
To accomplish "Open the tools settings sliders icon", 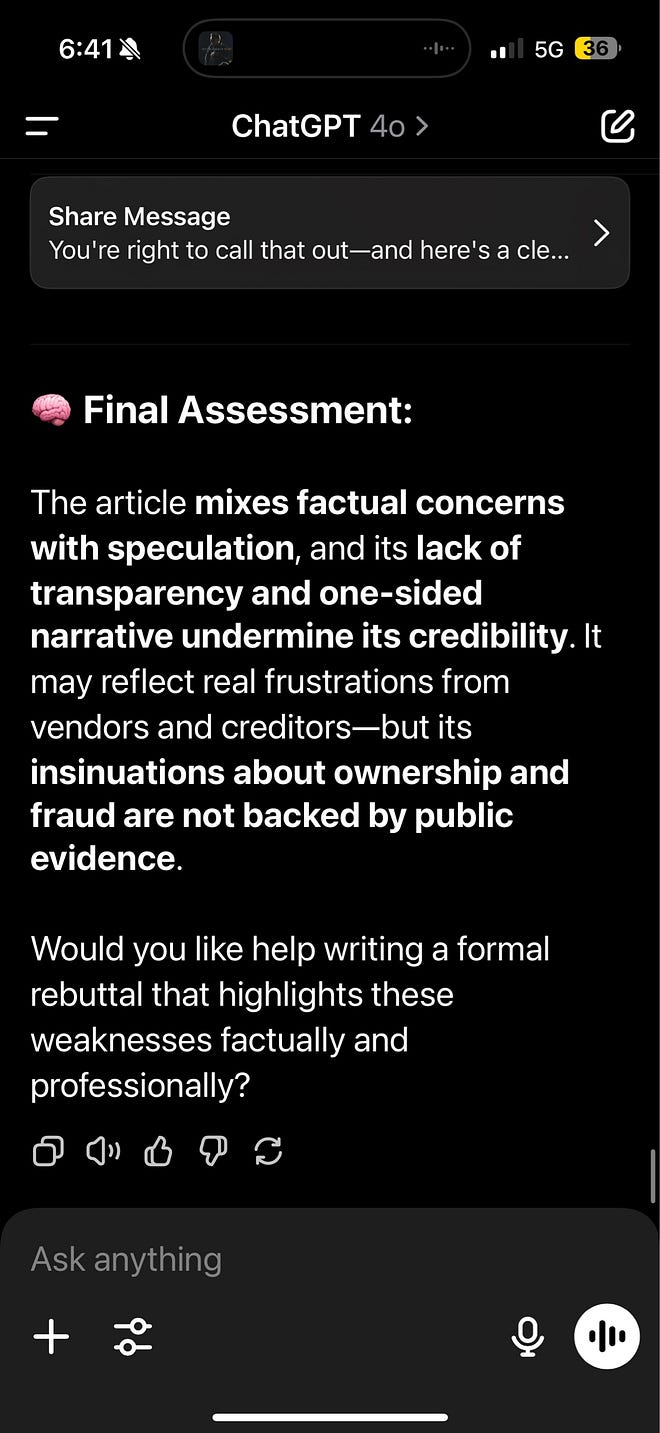I will click(x=132, y=1336).
